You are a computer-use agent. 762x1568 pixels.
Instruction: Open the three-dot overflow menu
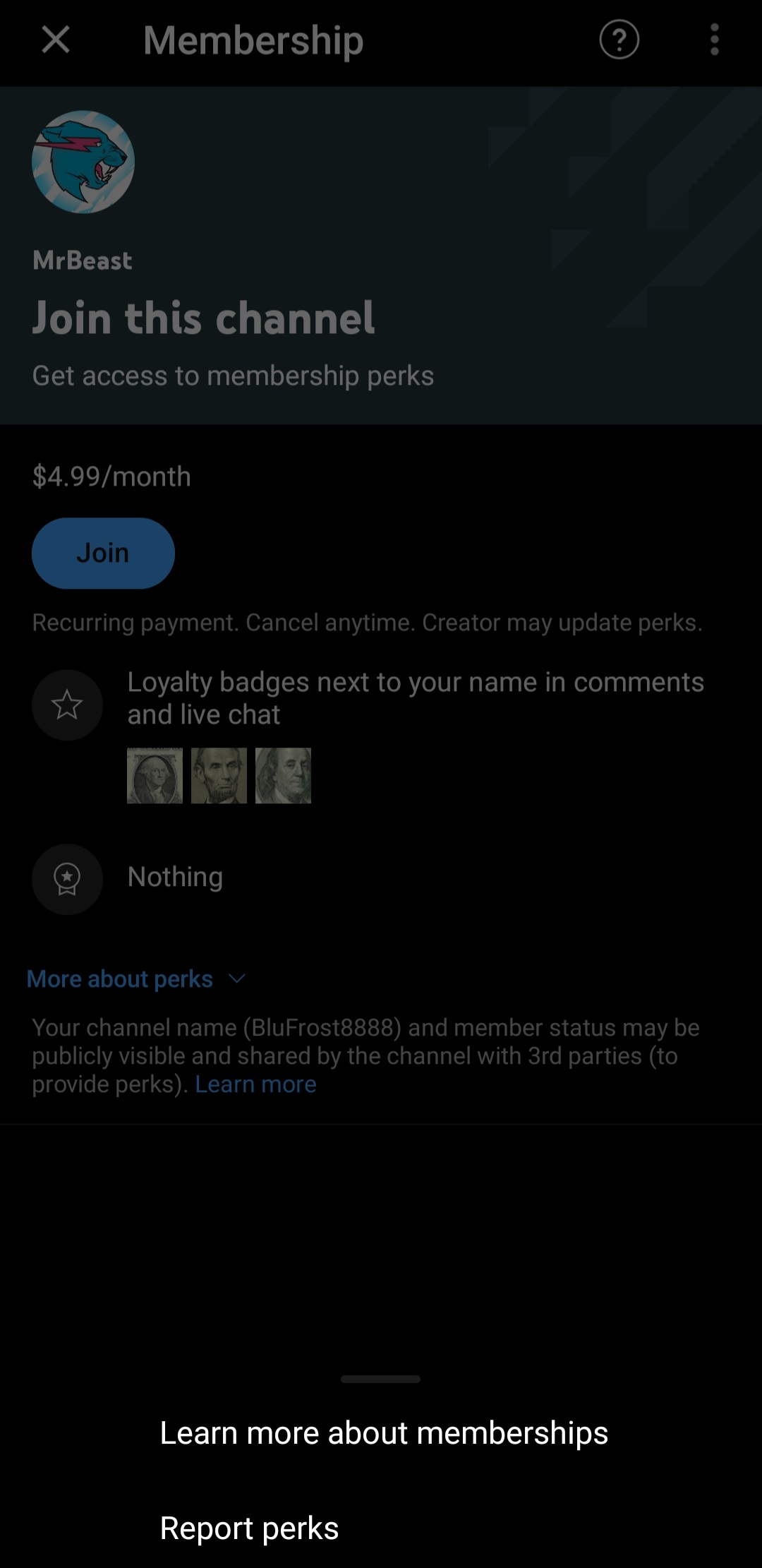pos(715,41)
